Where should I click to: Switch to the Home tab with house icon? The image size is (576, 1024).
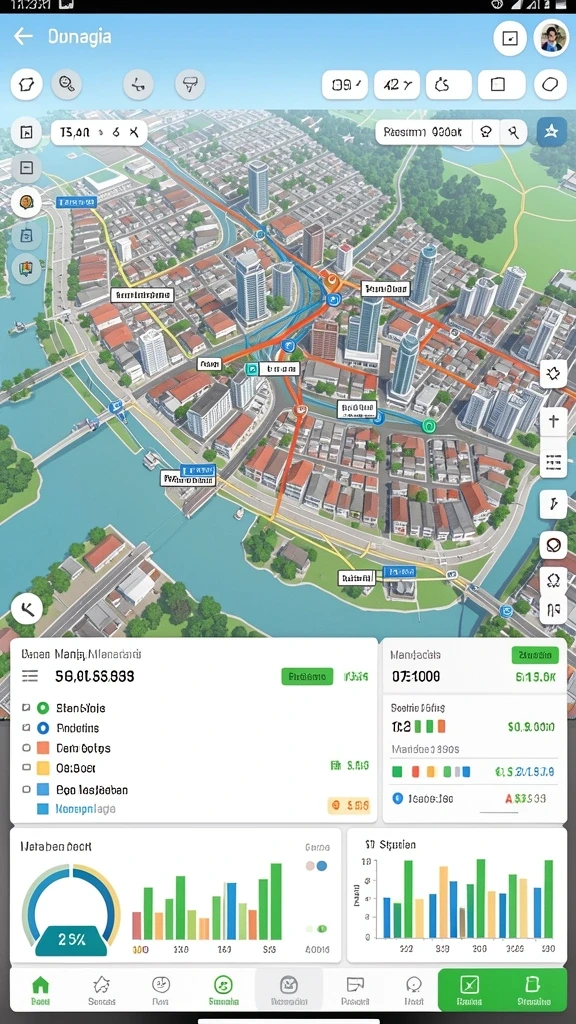(x=40, y=990)
